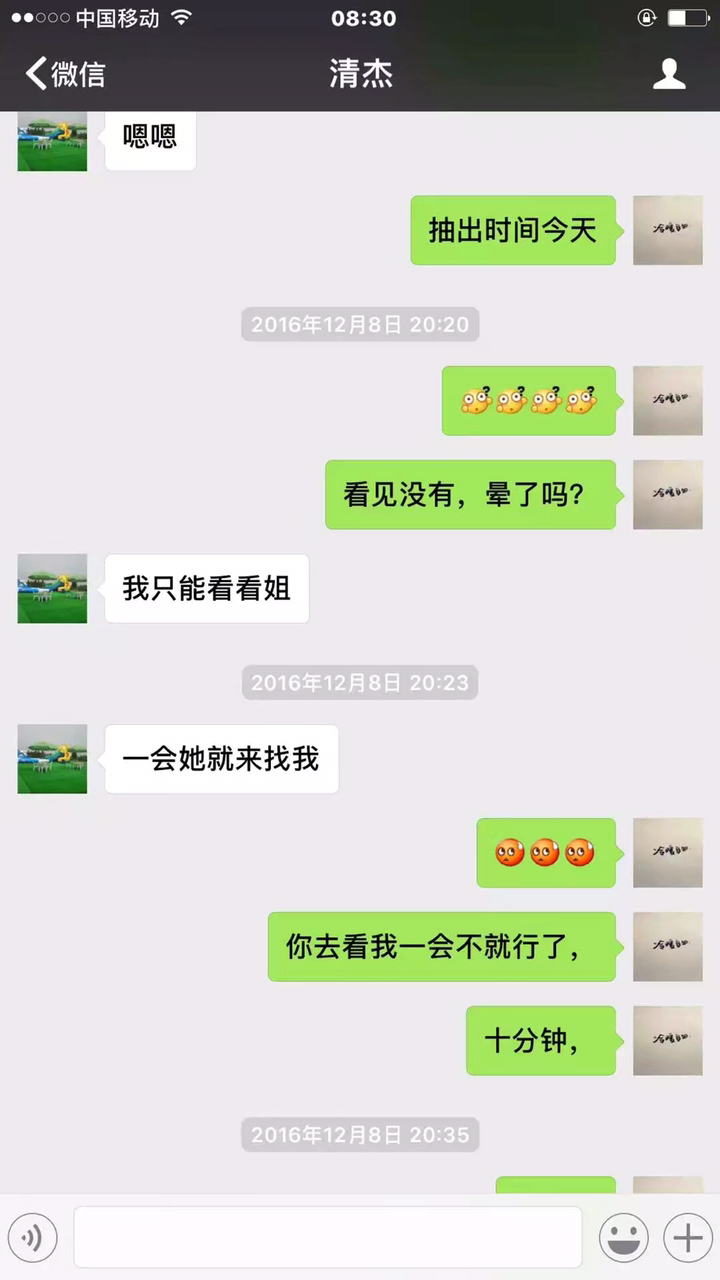Open the chat info profile icon

coord(669,74)
